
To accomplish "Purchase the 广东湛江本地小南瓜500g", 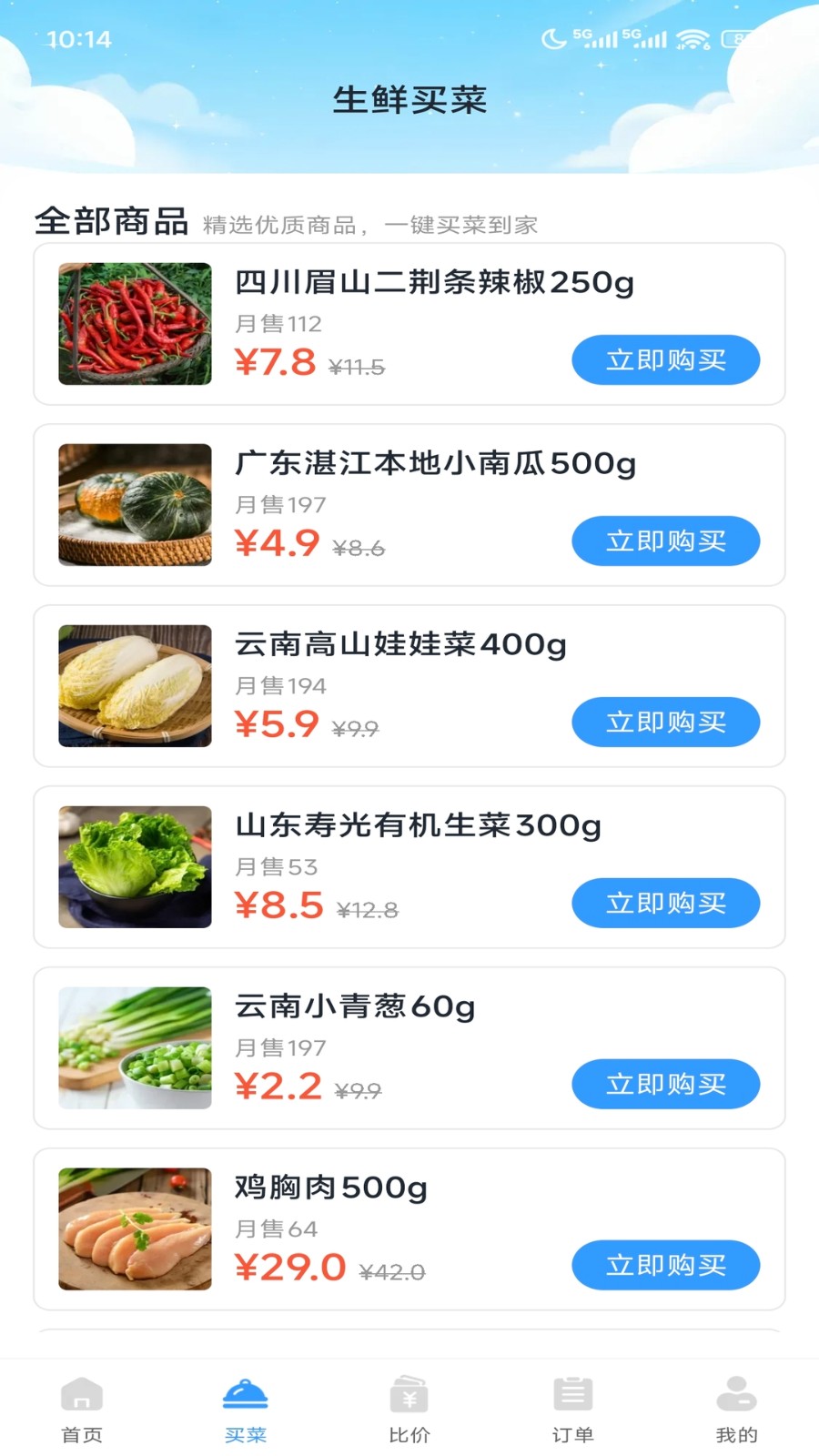I will (665, 541).
